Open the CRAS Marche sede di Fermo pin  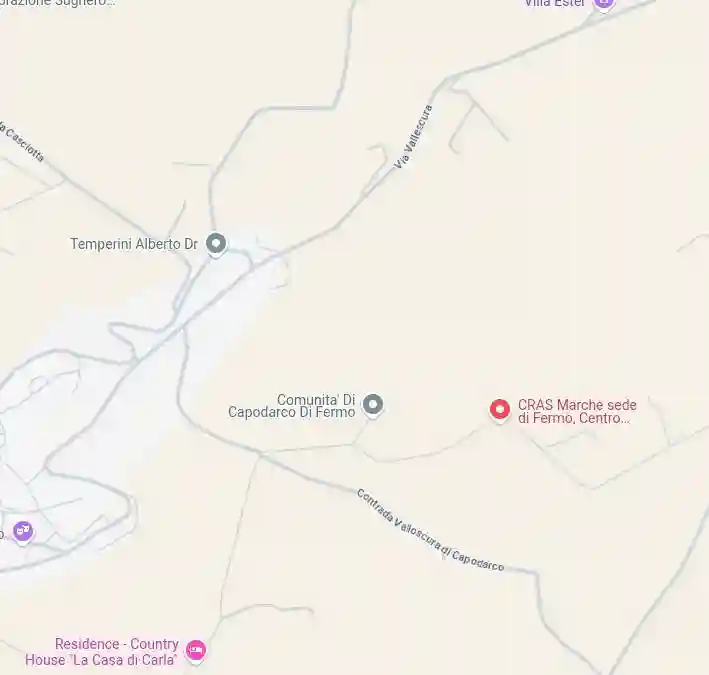(499, 408)
